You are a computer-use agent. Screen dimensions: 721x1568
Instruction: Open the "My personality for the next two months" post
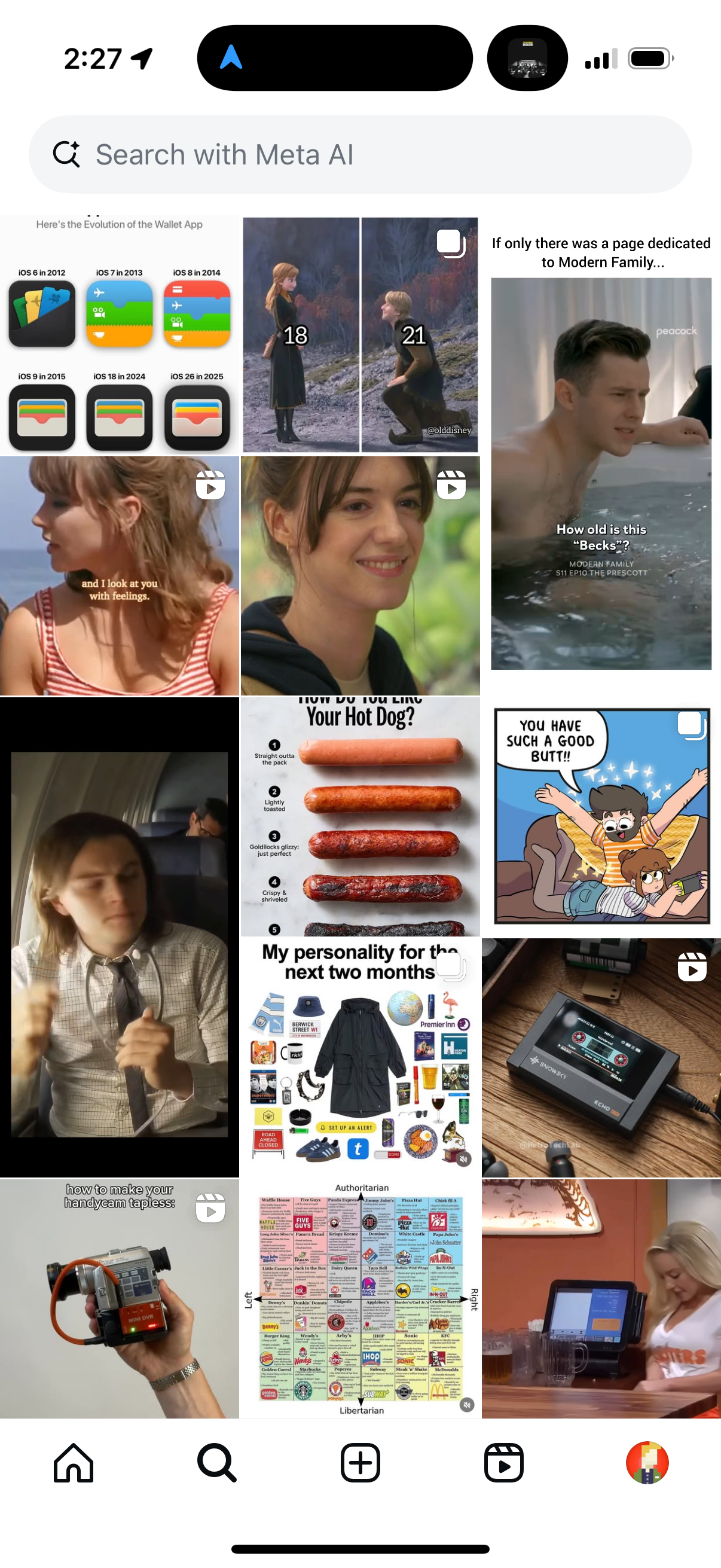359,1056
